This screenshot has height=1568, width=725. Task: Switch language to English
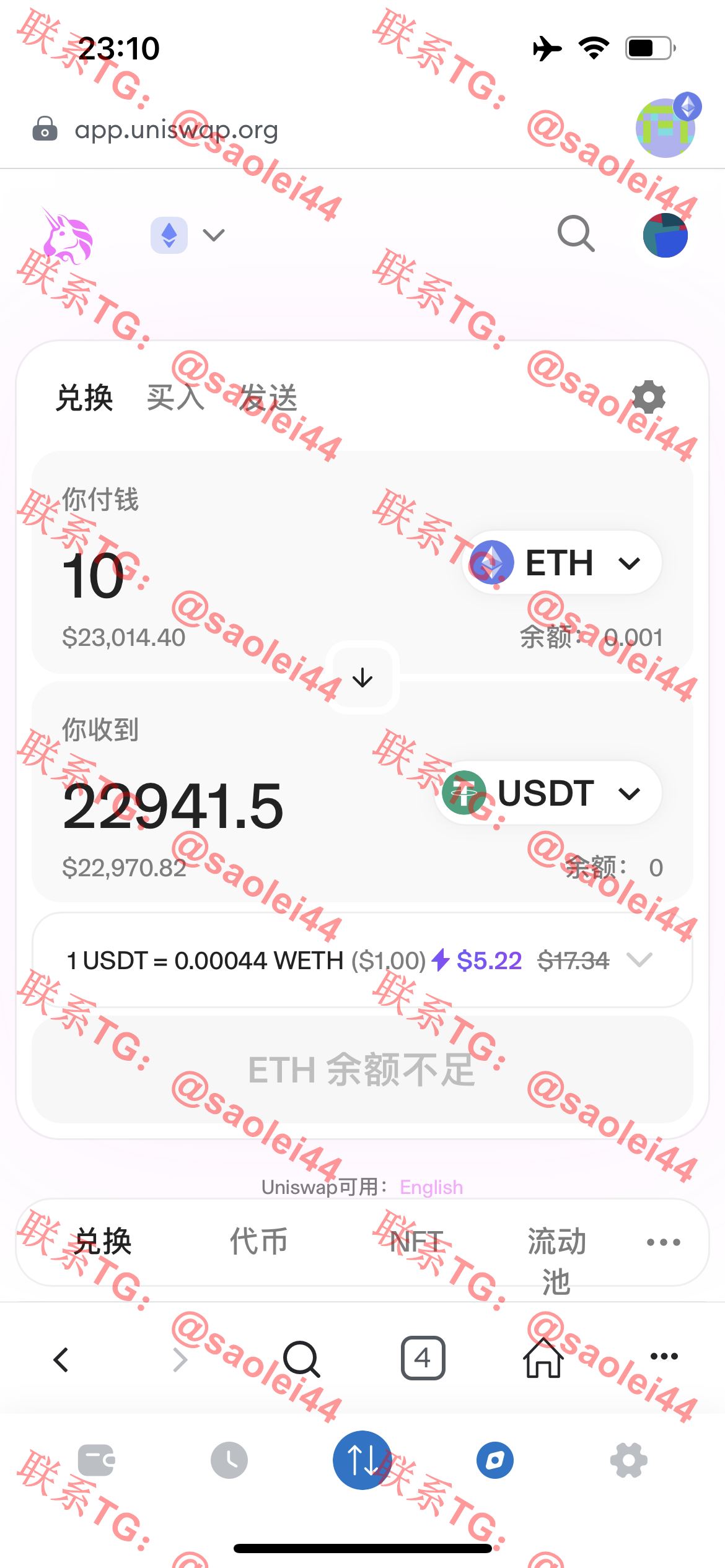click(431, 1187)
